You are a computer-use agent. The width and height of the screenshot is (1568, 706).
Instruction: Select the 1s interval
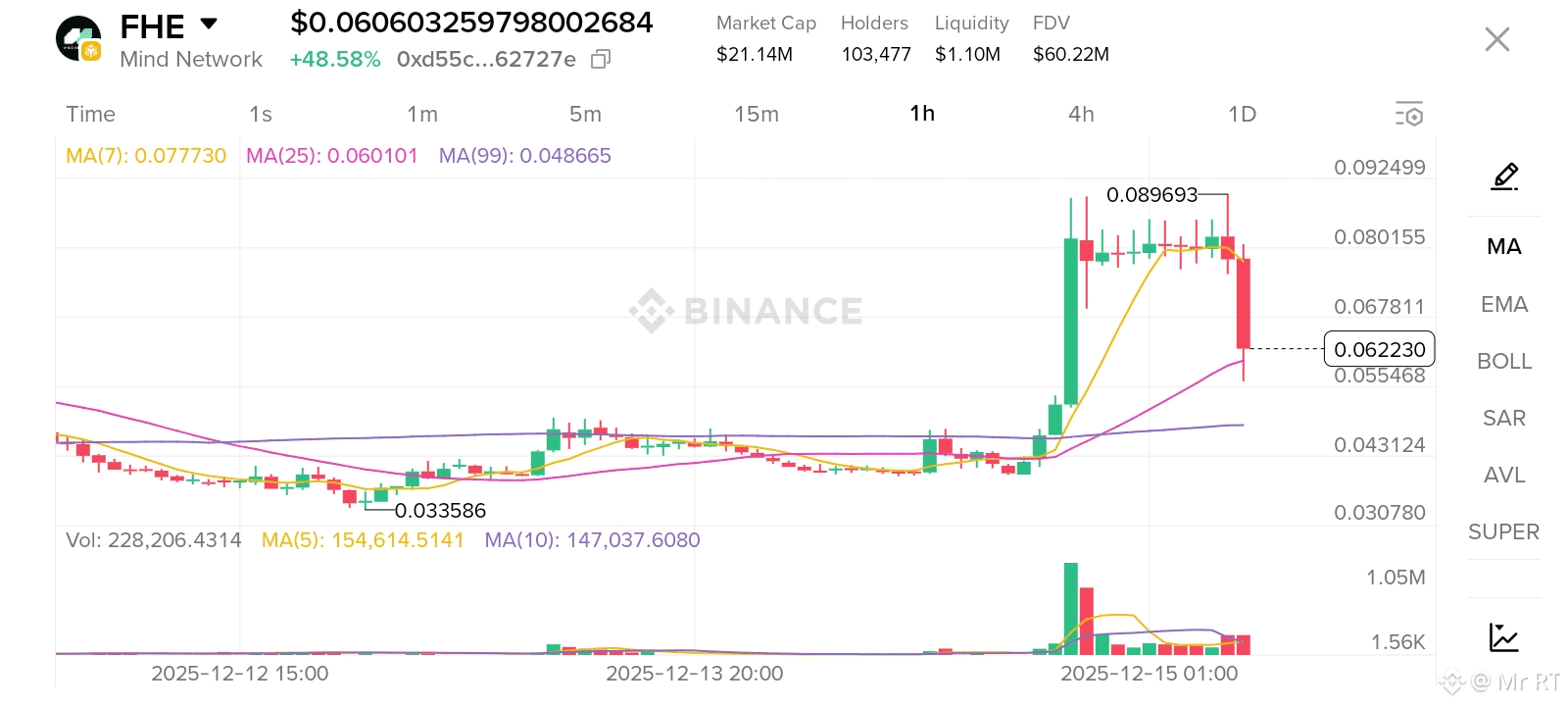261,114
